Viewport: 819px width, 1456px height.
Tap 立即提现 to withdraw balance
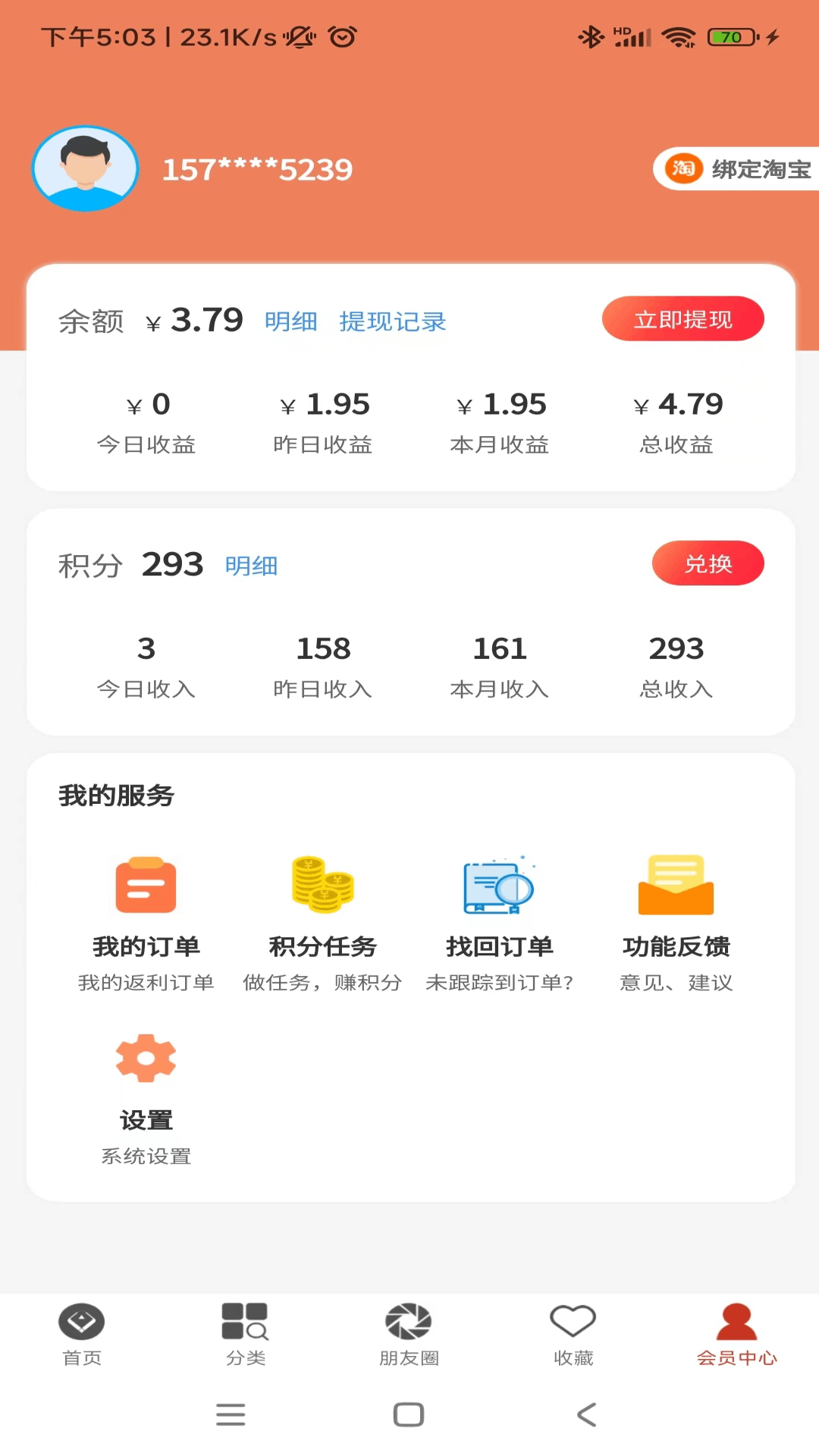point(682,318)
